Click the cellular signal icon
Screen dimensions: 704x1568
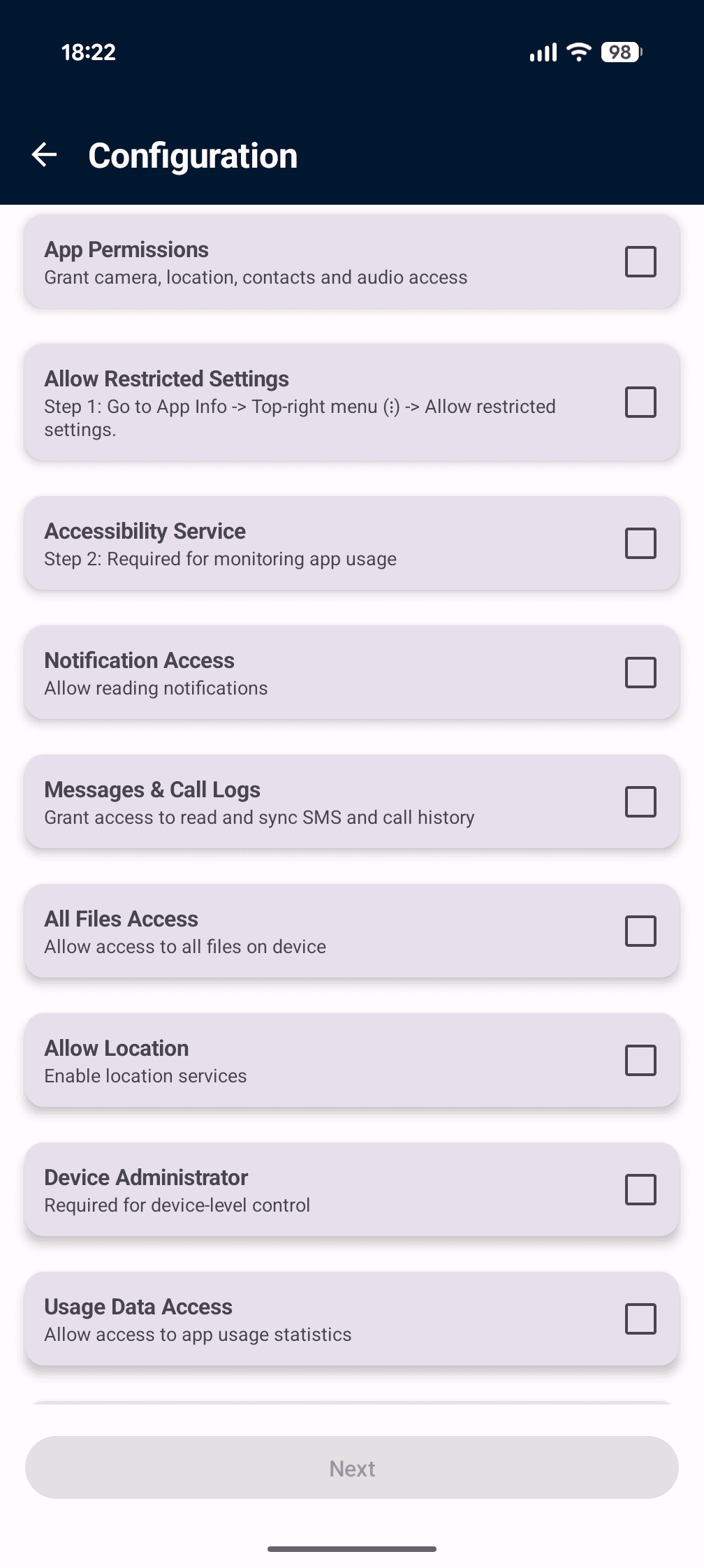[542, 52]
